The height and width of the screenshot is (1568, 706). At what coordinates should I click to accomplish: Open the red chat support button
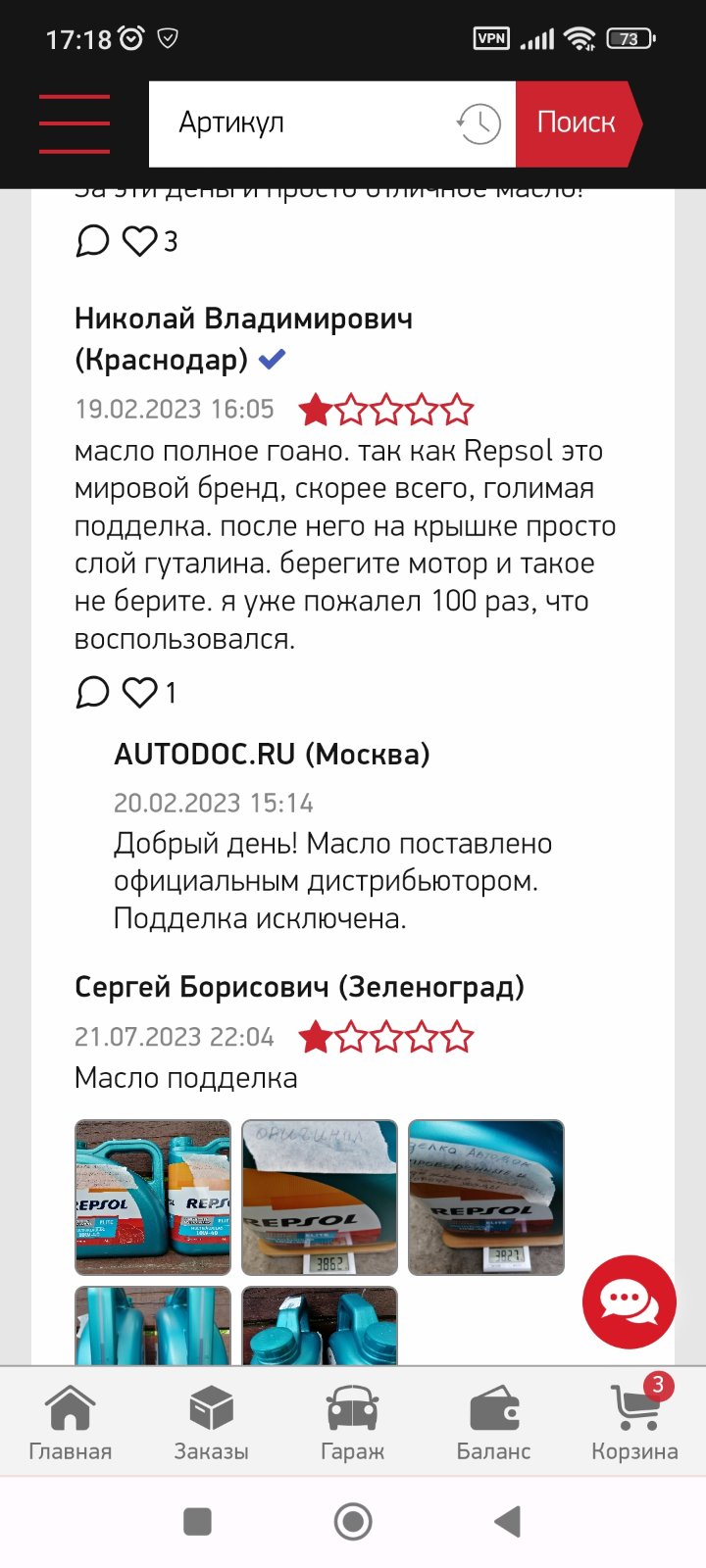(x=630, y=1301)
